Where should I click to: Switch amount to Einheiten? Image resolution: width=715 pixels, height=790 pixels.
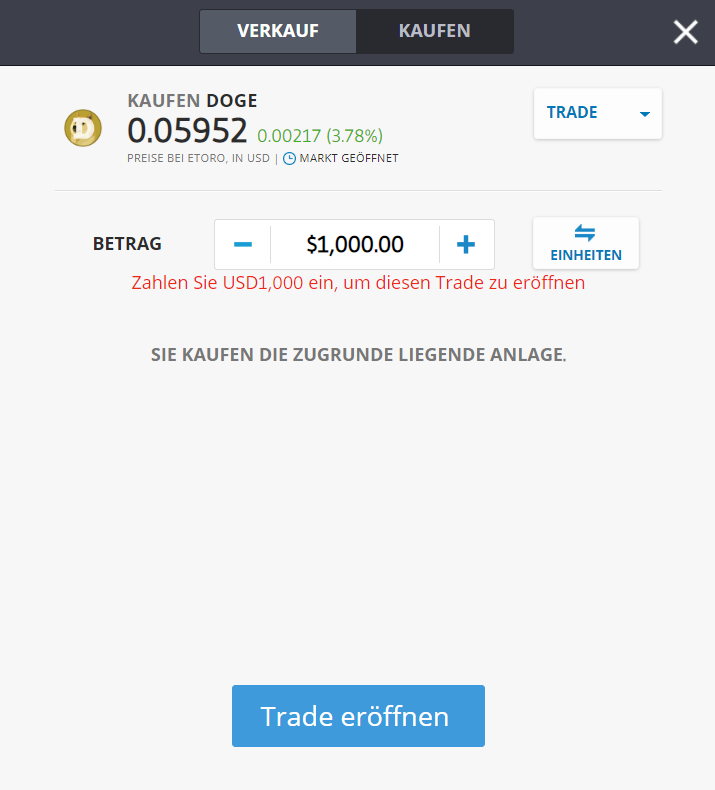click(x=585, y=243)
